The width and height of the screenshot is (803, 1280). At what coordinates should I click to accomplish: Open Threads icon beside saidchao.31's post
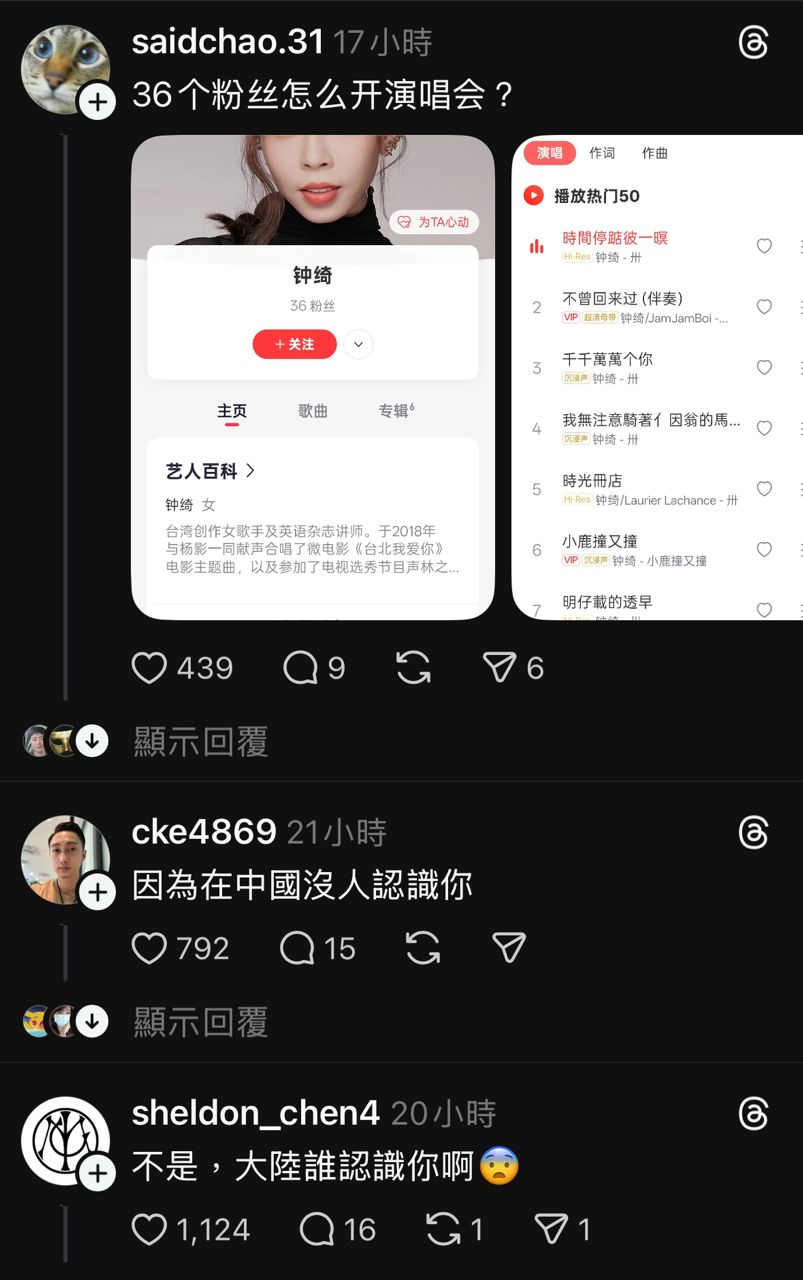point(753,43)
